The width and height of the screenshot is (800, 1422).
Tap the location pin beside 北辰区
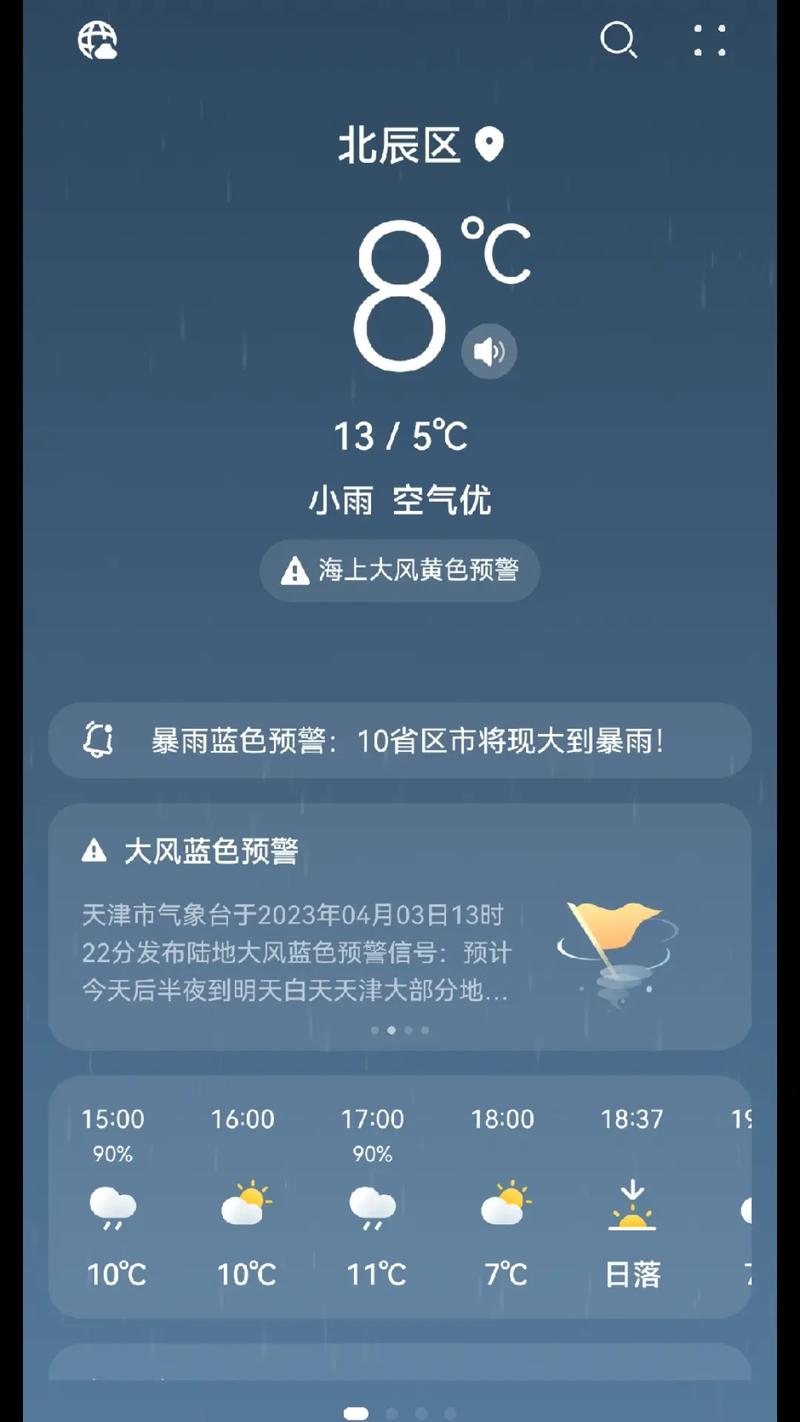click(487, 146)
